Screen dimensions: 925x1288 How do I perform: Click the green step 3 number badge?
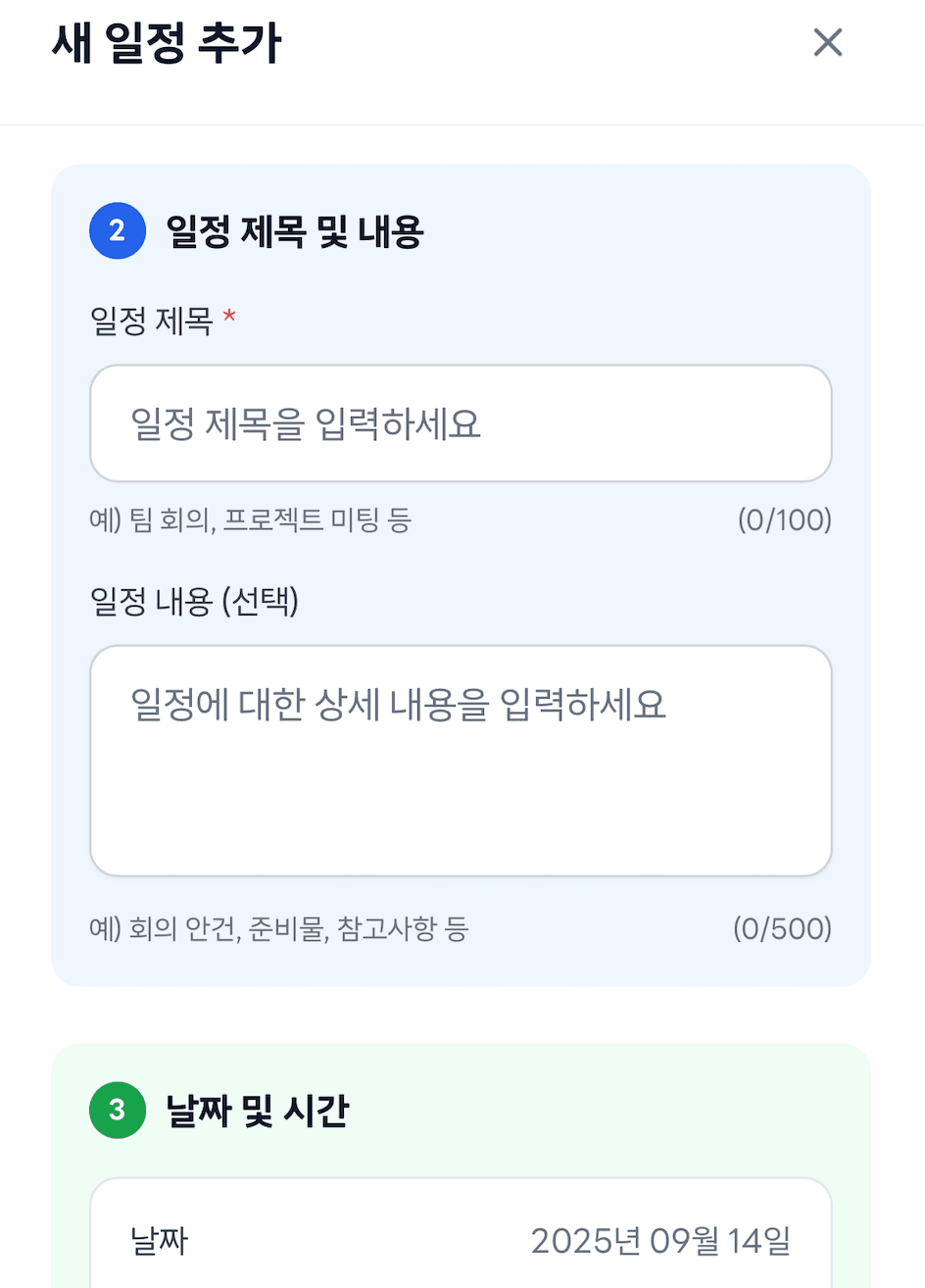point(117,1111)
